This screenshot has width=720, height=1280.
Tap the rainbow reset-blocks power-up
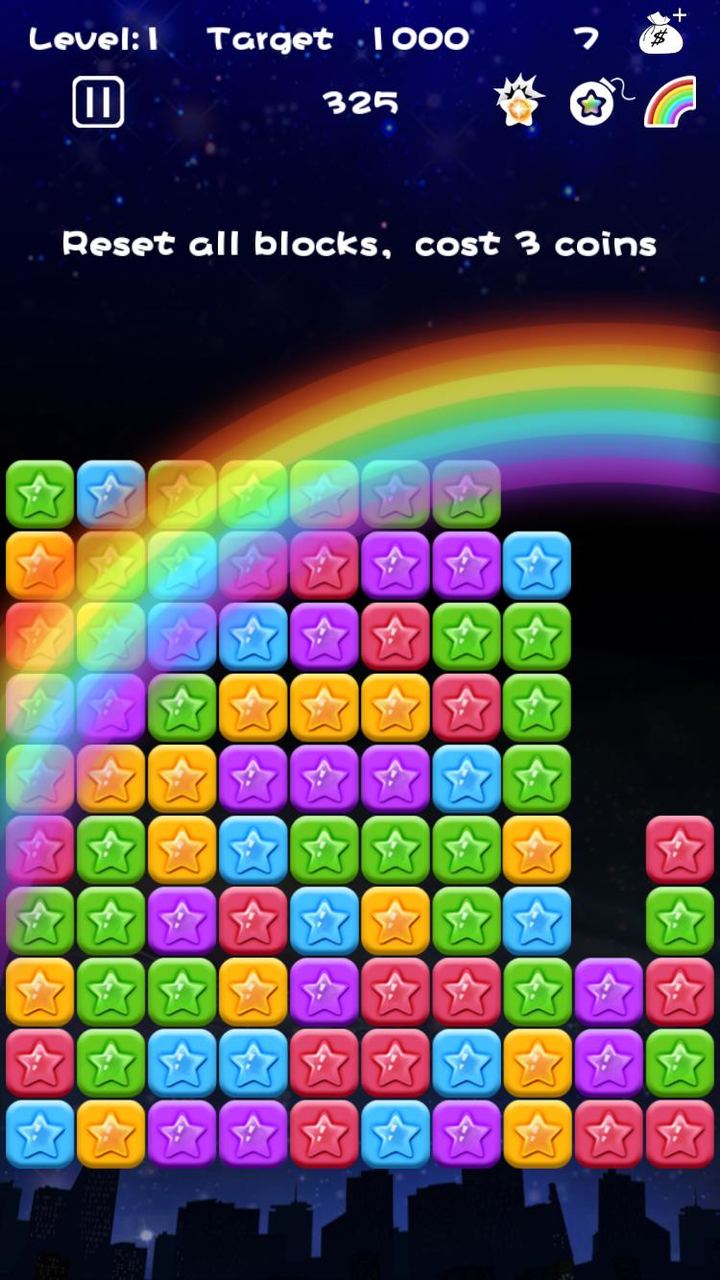[x=670, y=102]
